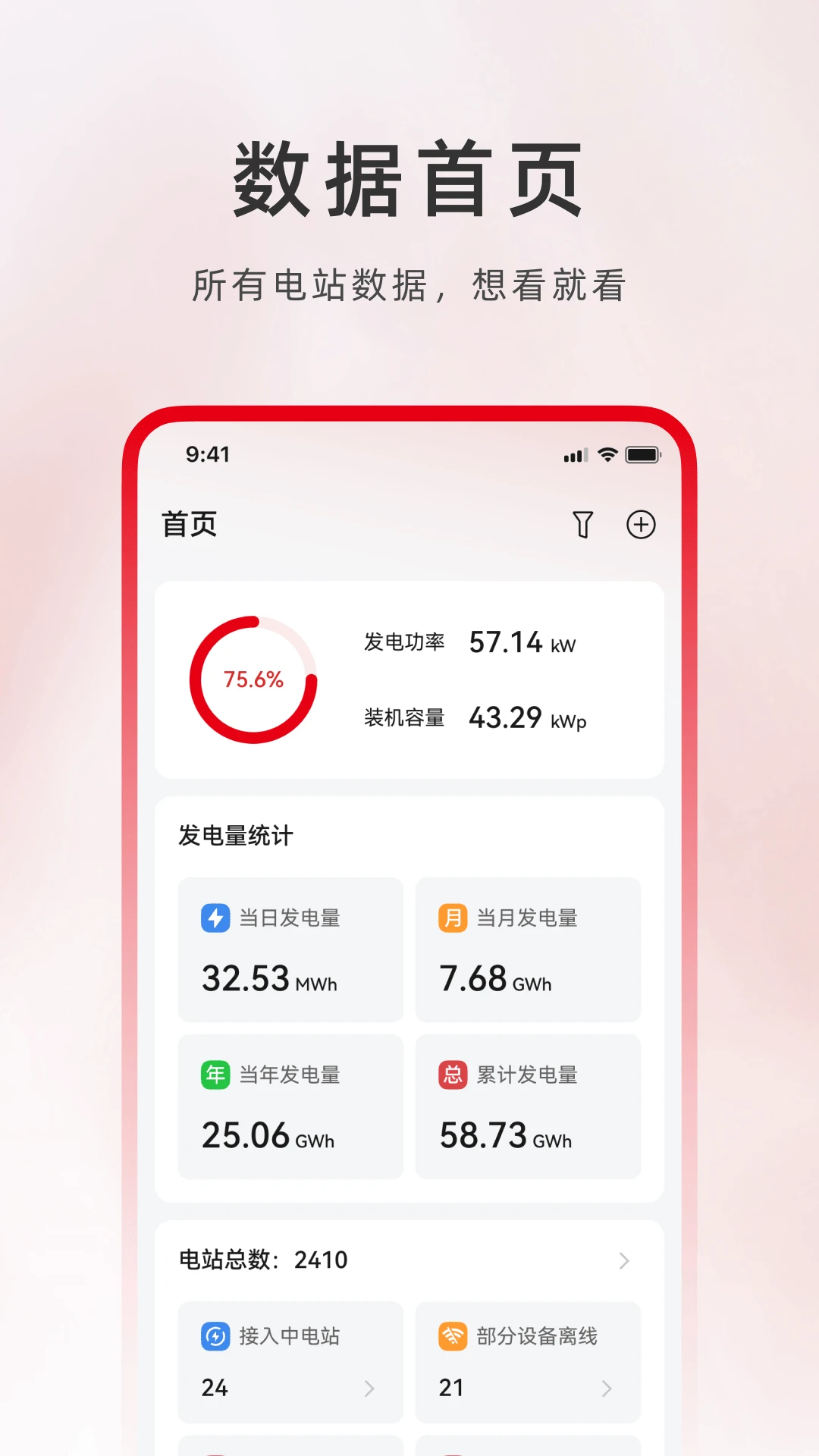This screenshot has width=819, height=1456.
Task: Click the blue connecting-station icon
Action: (215, 1337)
